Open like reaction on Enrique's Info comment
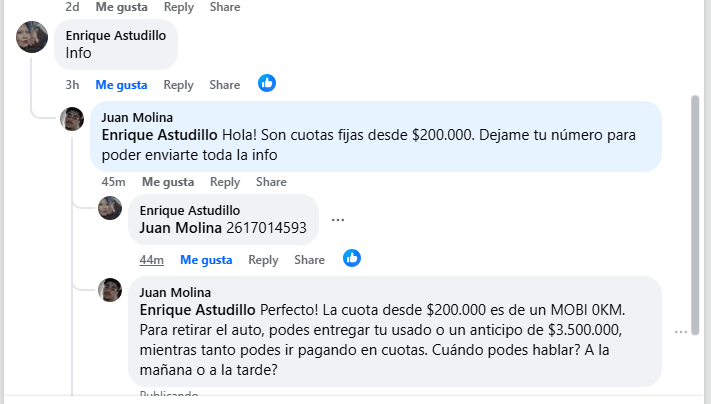 267,84
